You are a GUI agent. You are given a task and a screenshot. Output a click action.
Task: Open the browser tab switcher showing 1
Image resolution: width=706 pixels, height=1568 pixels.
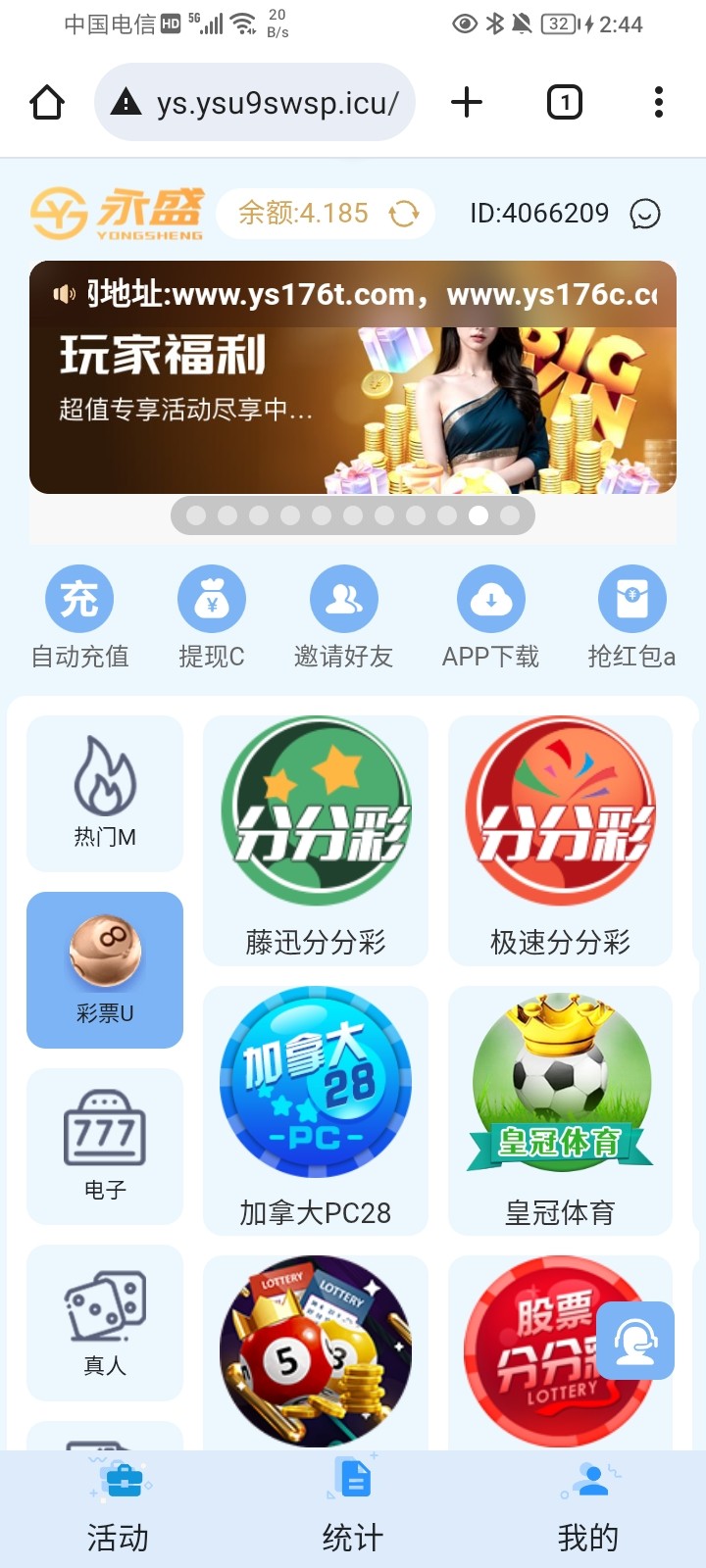564,101
